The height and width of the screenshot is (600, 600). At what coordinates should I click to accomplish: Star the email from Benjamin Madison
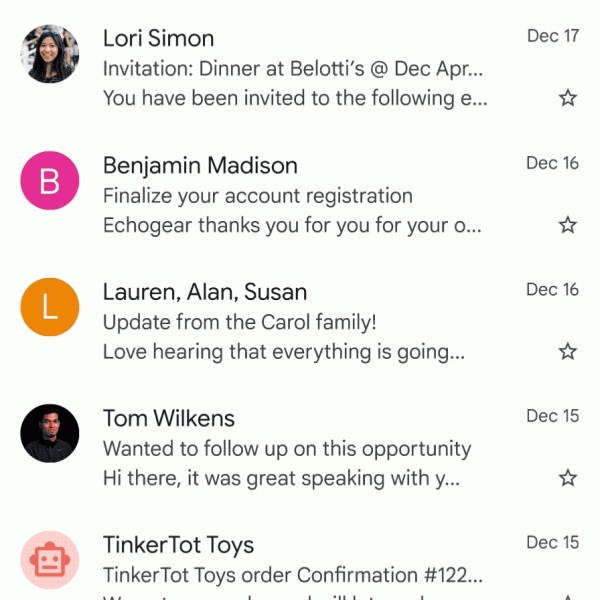[568, 225]
